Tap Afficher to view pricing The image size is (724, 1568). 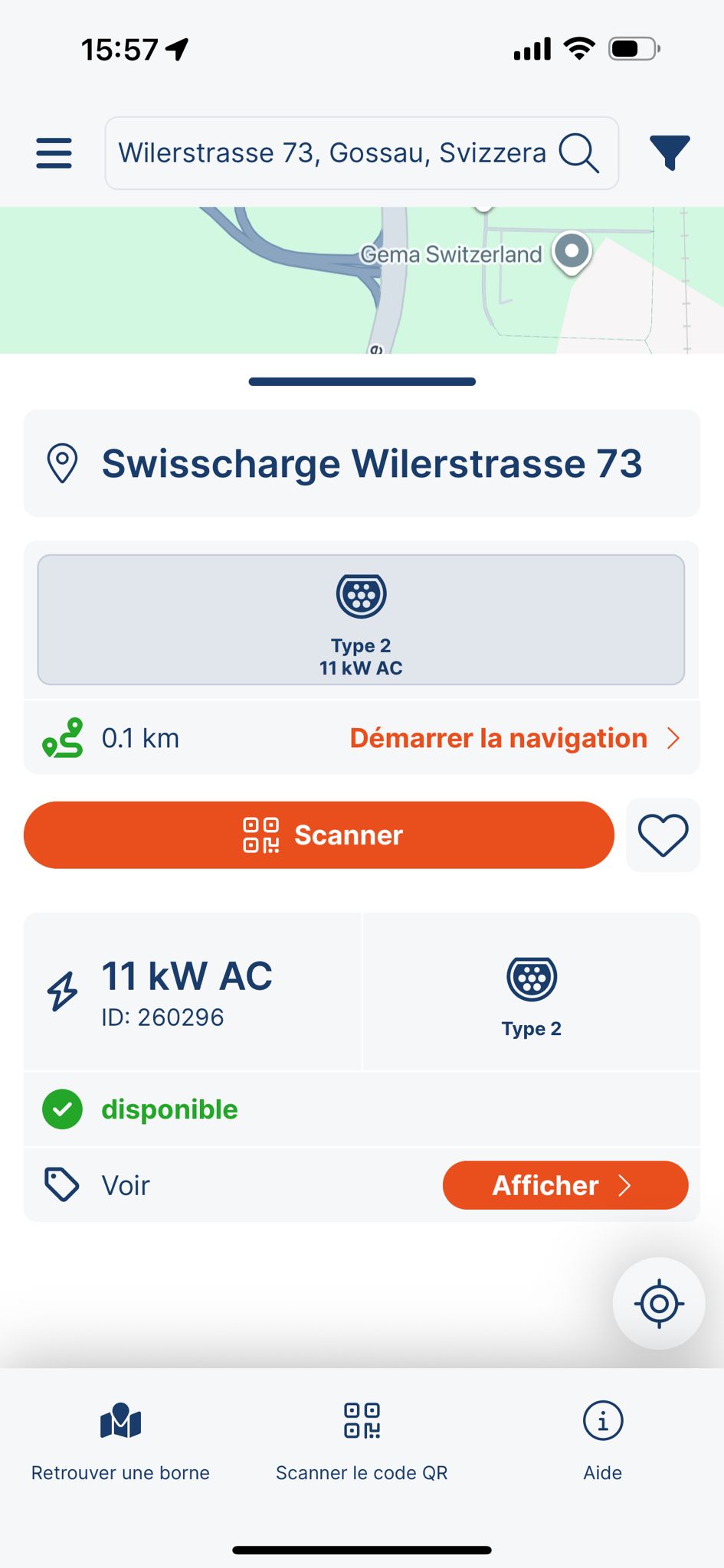point(565,1185)
